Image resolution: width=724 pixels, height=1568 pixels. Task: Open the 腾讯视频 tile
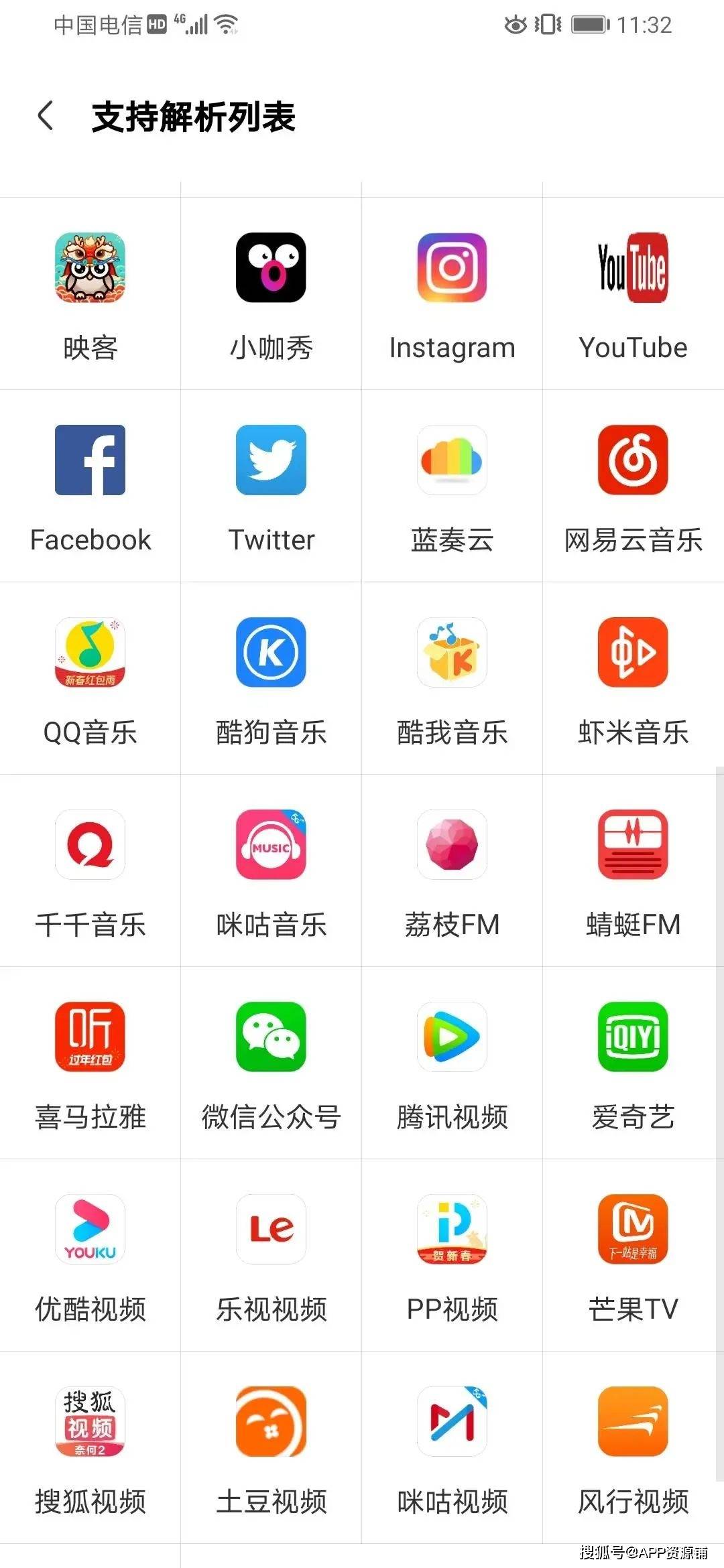452,1063
